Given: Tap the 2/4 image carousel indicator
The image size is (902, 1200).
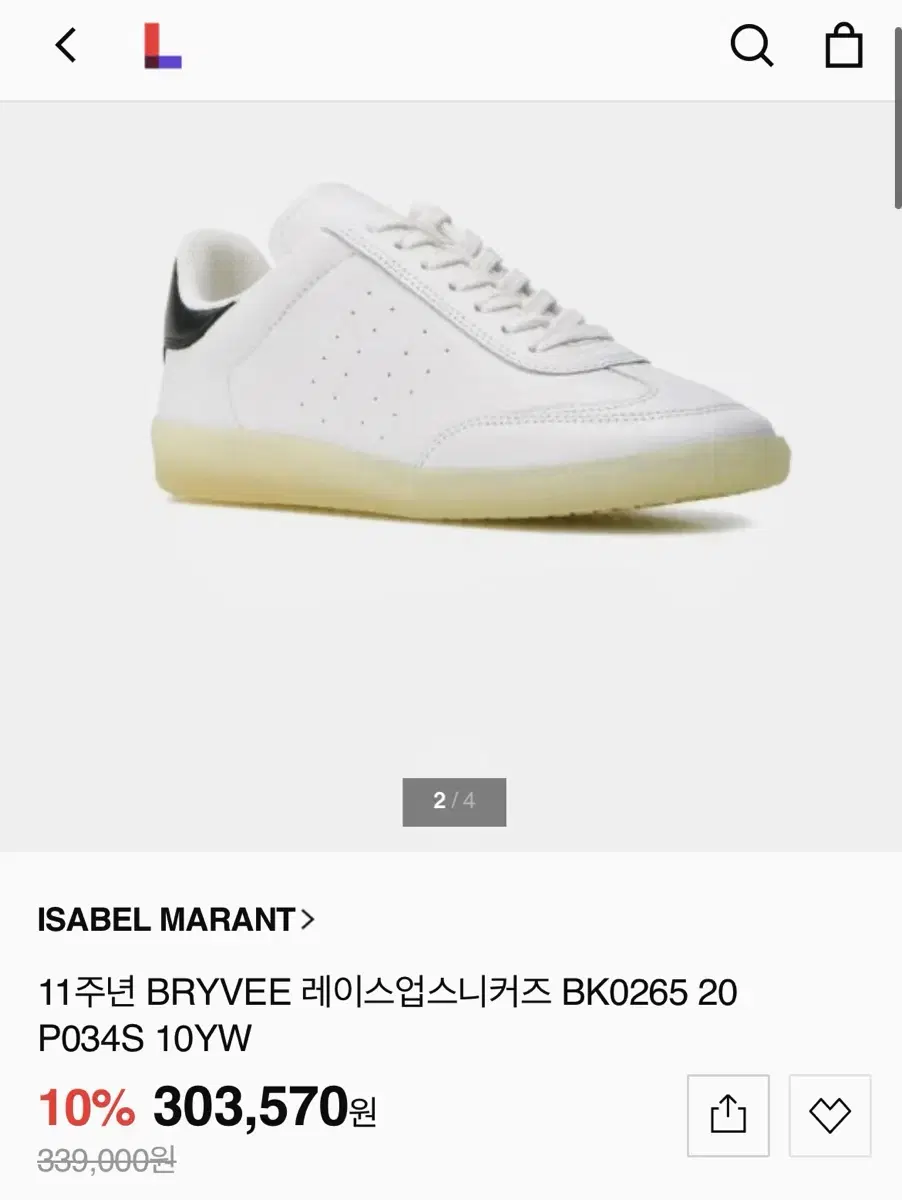Looking at the screenshot, I should [x=454, y=801].
